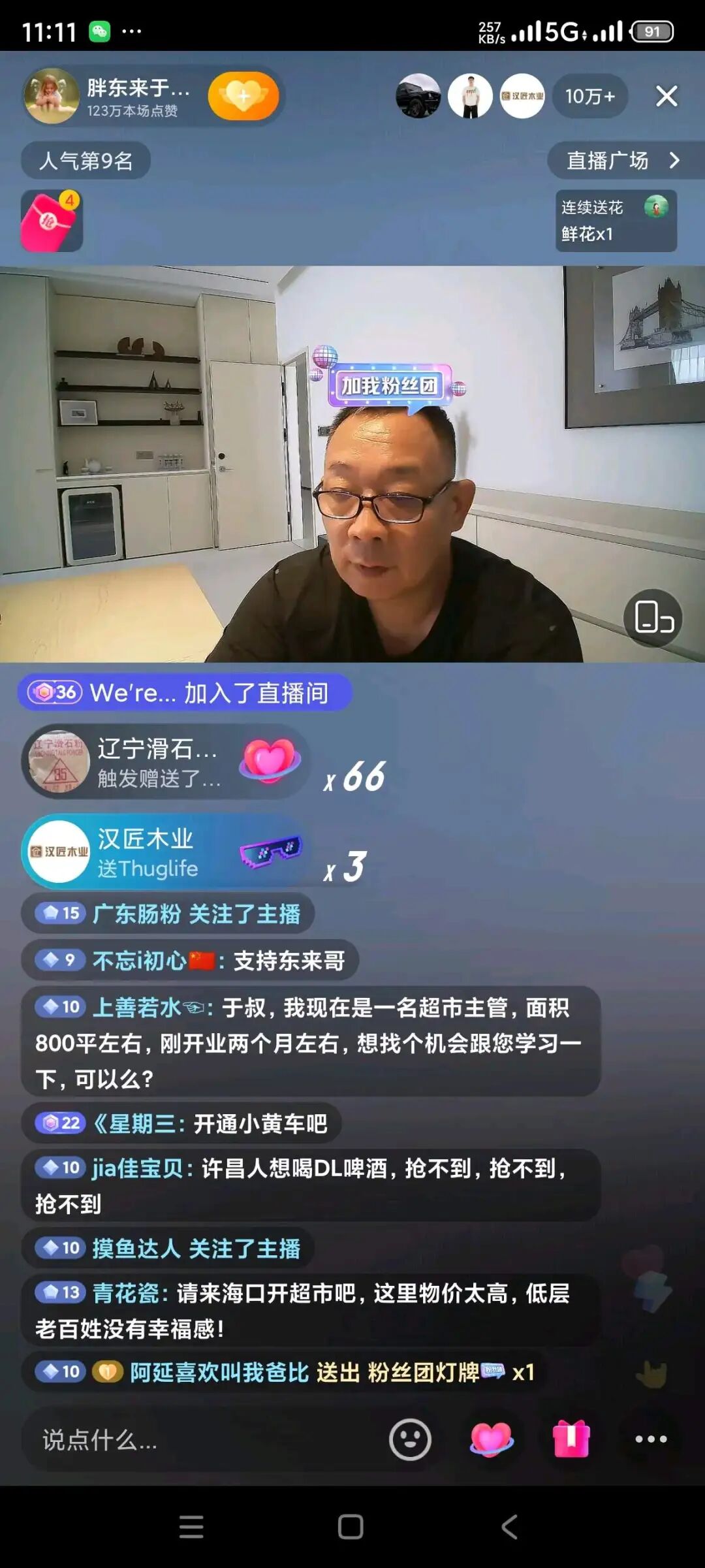
Task: Tap the 汉匠木业 top viewer avatar
Action: [x=522, y=96]
